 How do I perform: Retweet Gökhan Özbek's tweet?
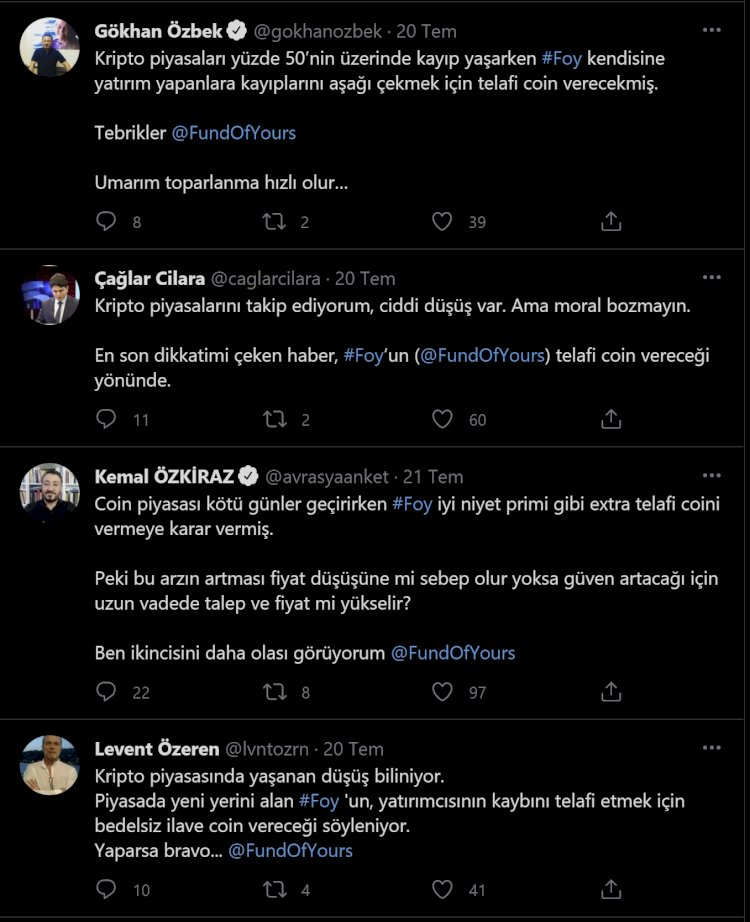tap(274, 222)
